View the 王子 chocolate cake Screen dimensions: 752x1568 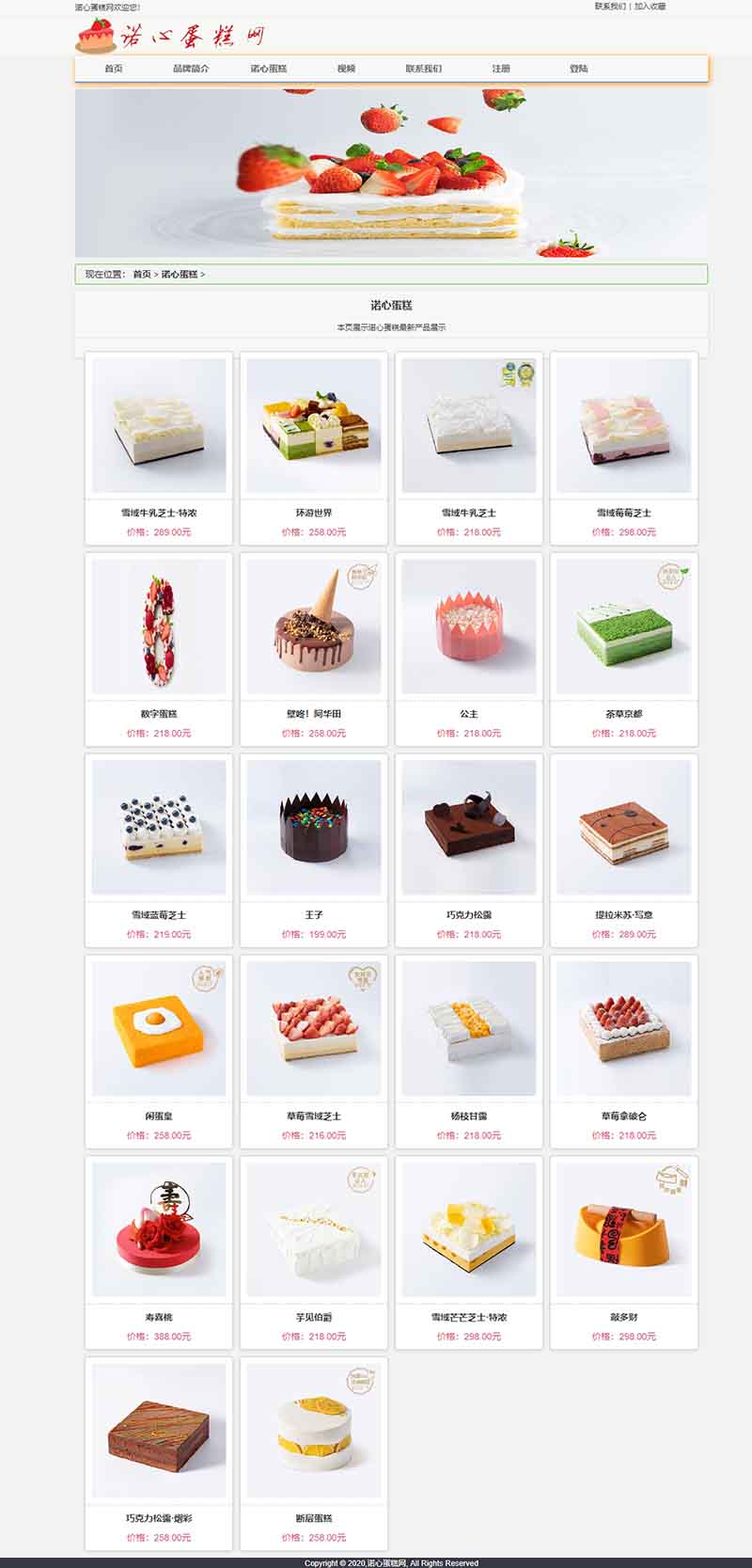click(x=314, y=850)
